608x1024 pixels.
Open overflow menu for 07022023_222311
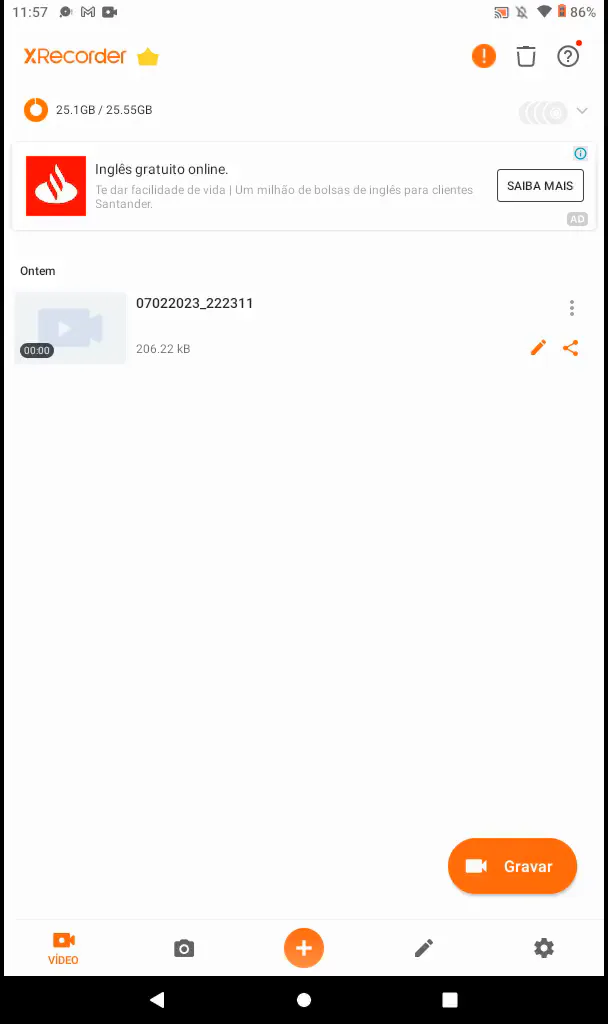(571, 308)
